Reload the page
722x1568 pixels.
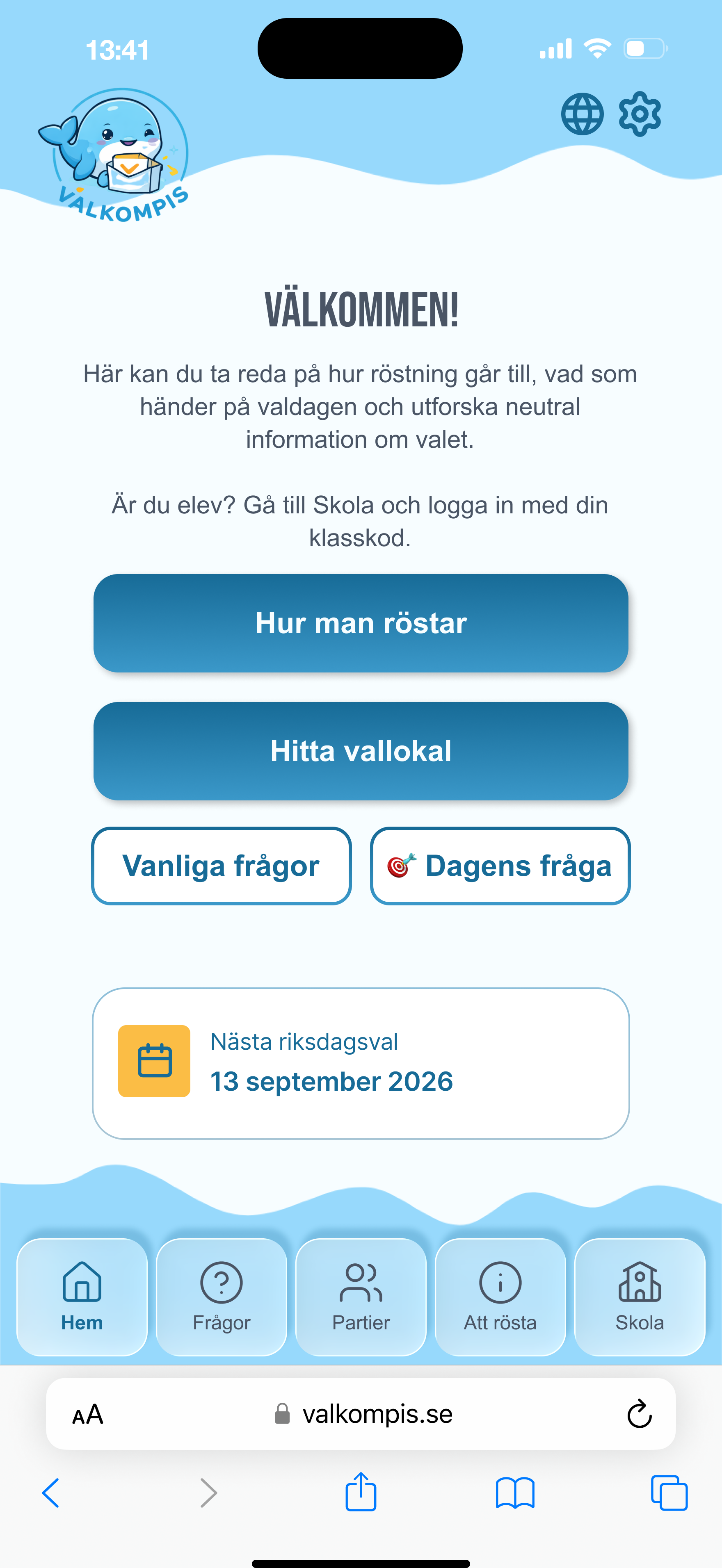pyautogui.click(x=639, y=1414)
